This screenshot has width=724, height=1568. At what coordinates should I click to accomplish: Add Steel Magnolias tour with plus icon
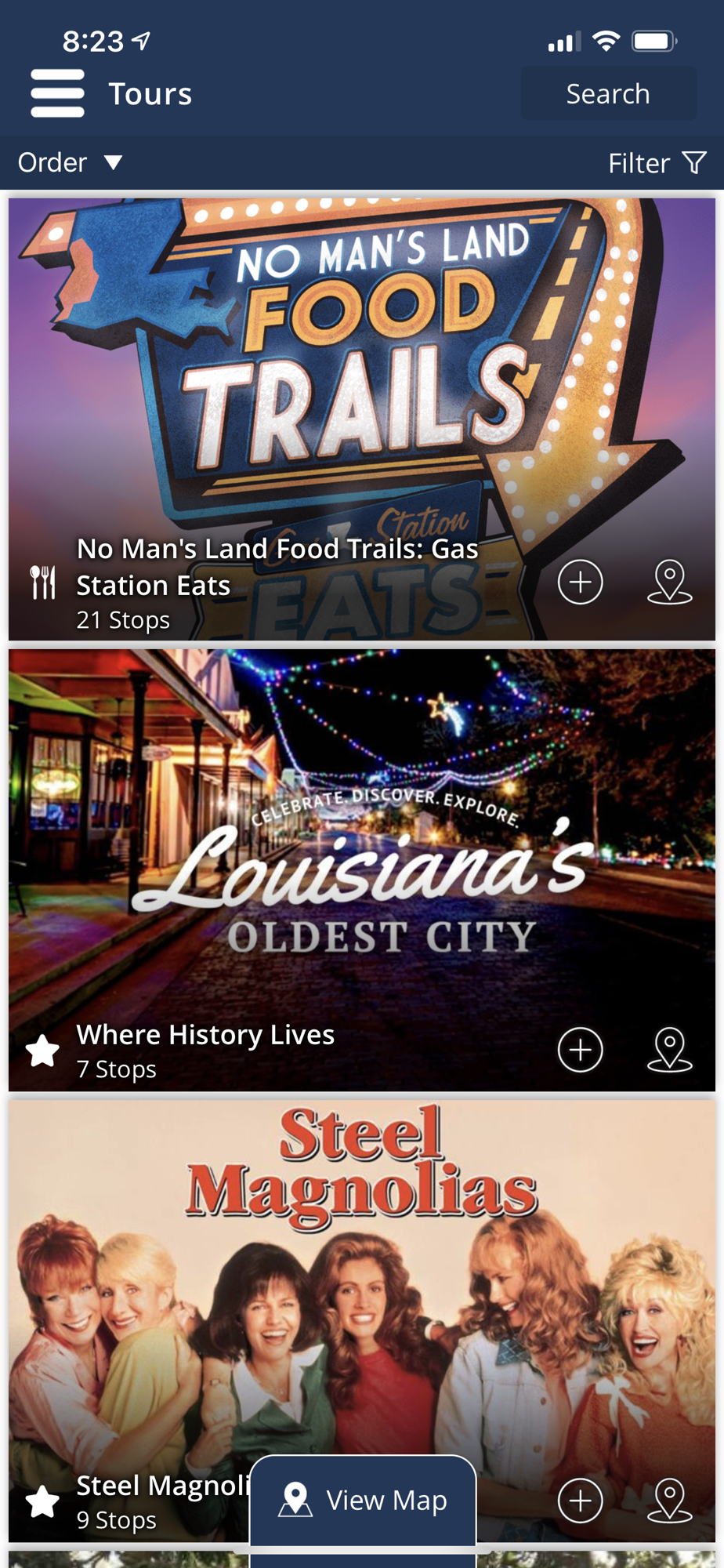[x=580, y=1501]
